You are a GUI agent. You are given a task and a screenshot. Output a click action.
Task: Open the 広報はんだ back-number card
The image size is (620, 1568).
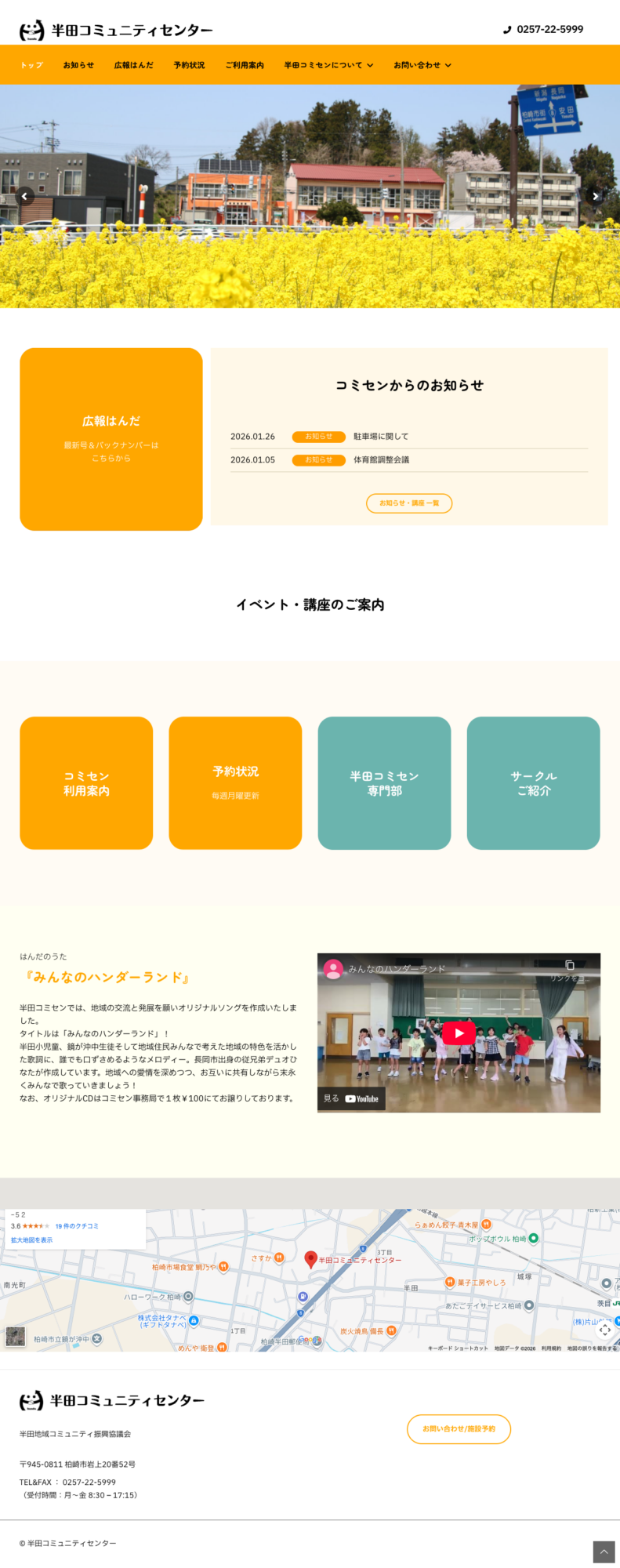tap(111, 439)
